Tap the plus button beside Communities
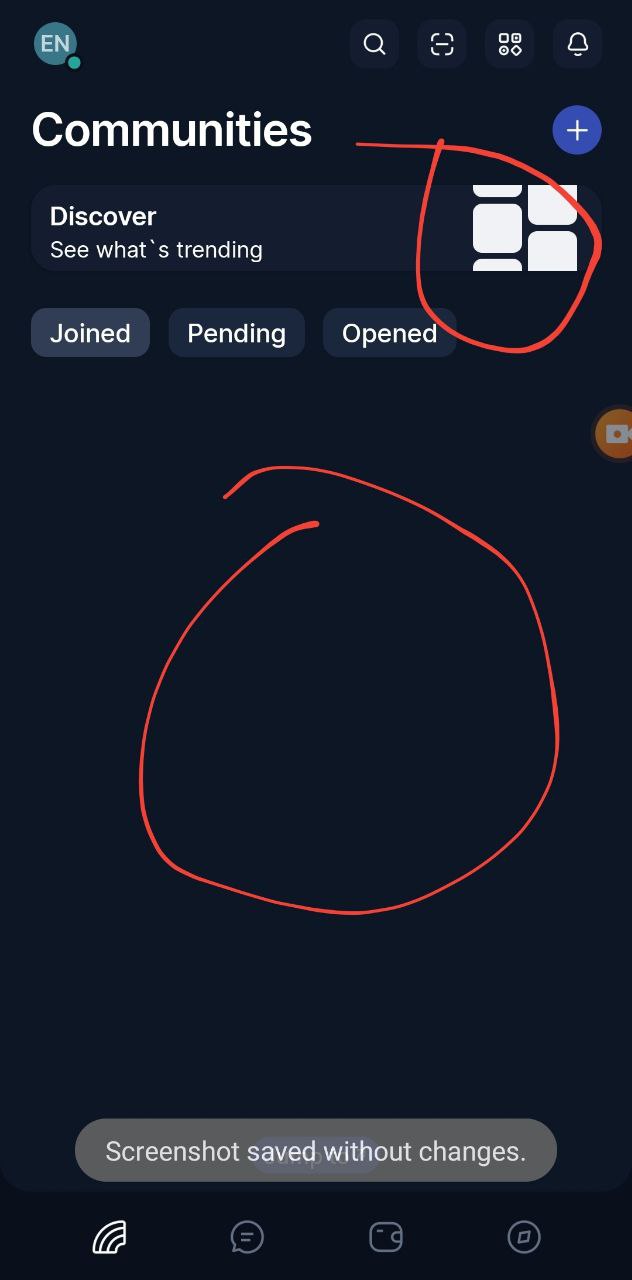 point(577,130)
